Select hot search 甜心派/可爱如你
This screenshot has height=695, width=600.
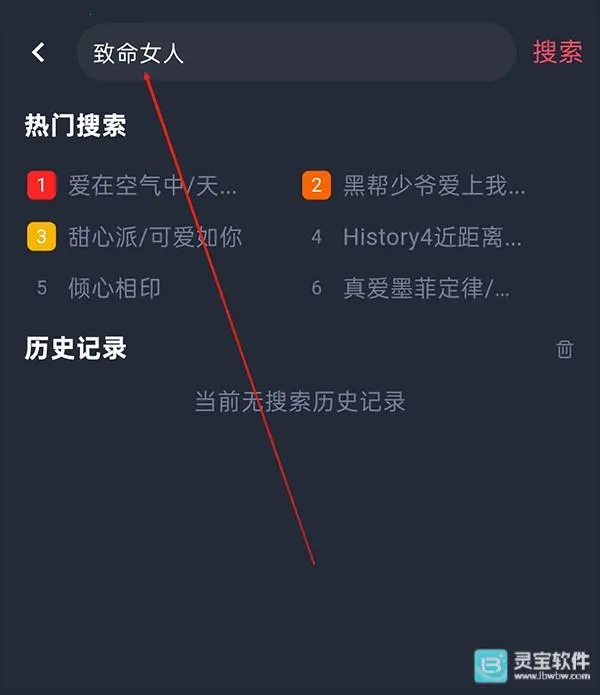pyautogui.click(x=154, y=237)
